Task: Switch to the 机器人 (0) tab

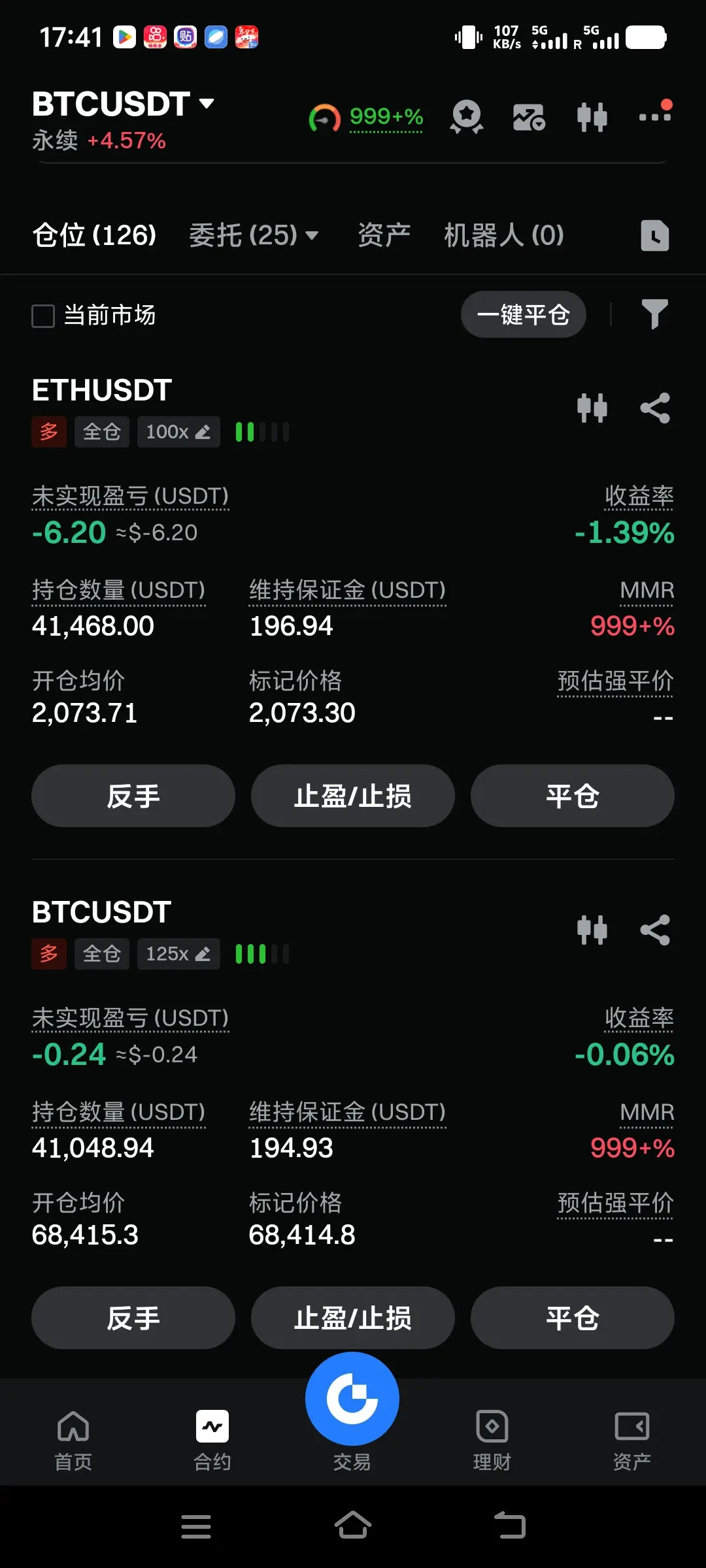Action: click(x=503, y=235)
